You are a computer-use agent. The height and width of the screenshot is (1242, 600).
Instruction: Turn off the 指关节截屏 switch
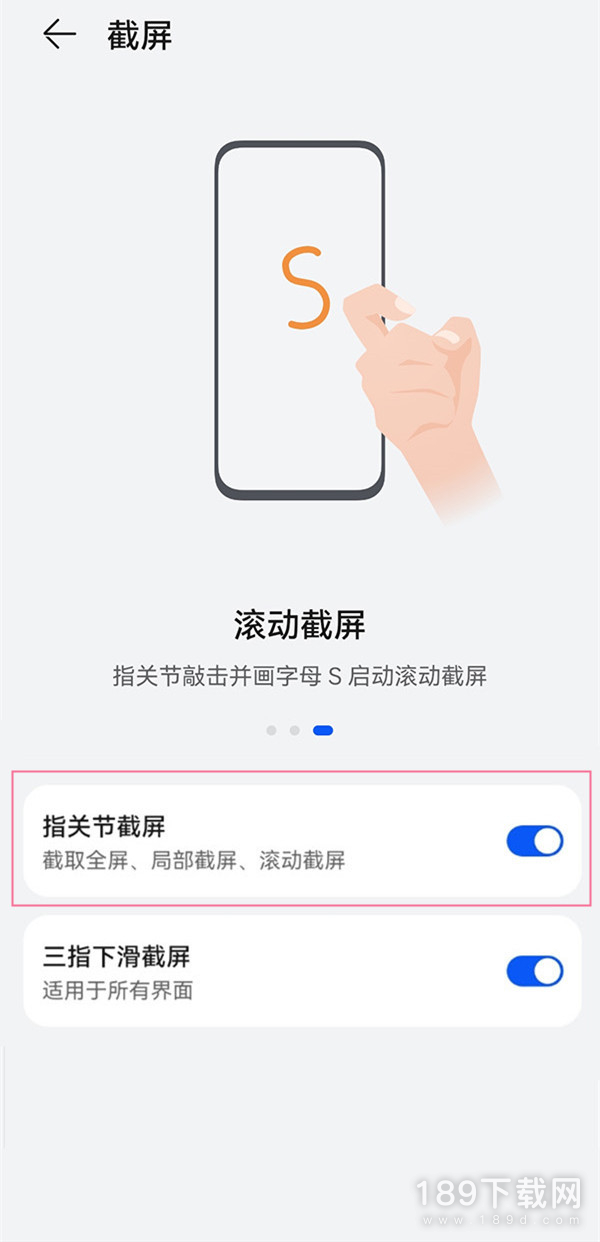coord(534,841)
